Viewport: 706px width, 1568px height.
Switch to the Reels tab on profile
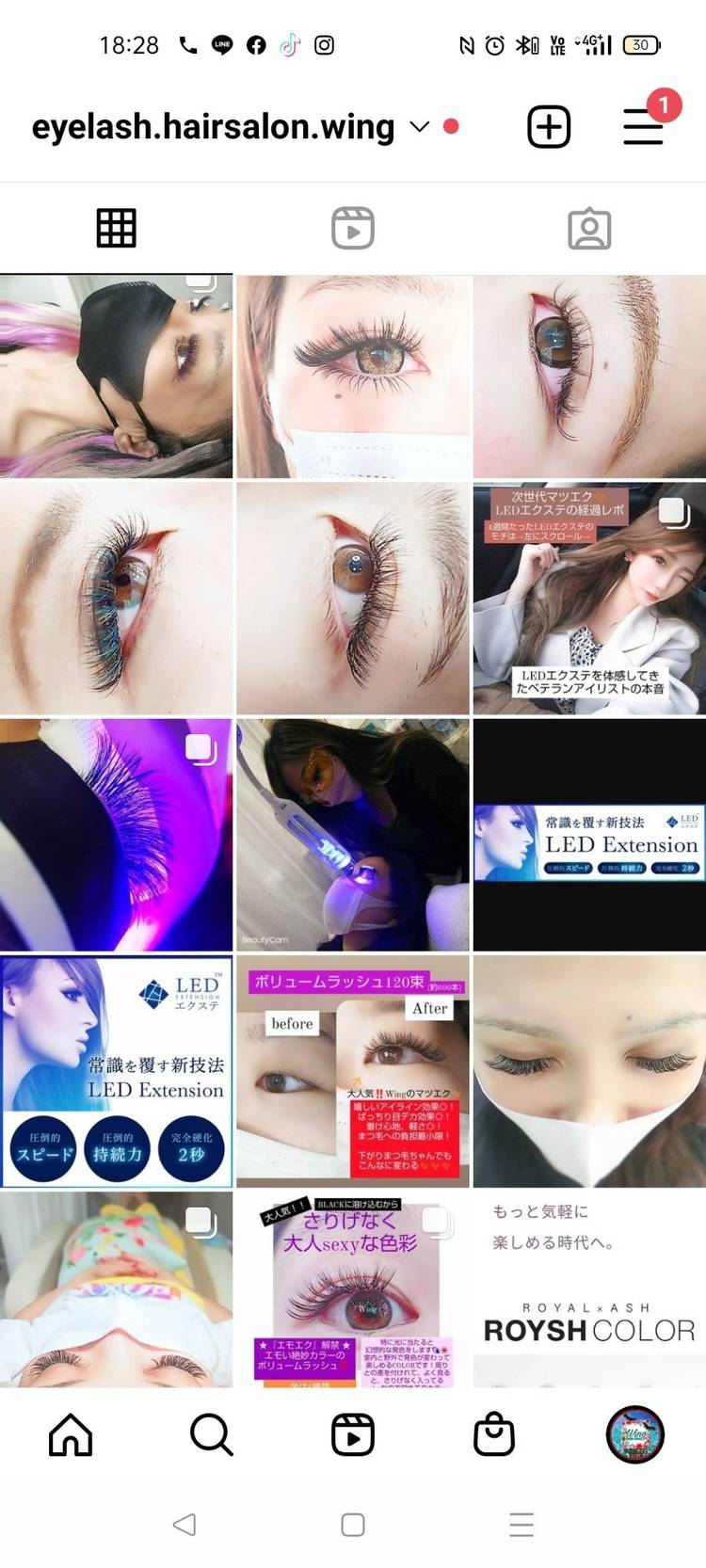click(x=353, y=229)
